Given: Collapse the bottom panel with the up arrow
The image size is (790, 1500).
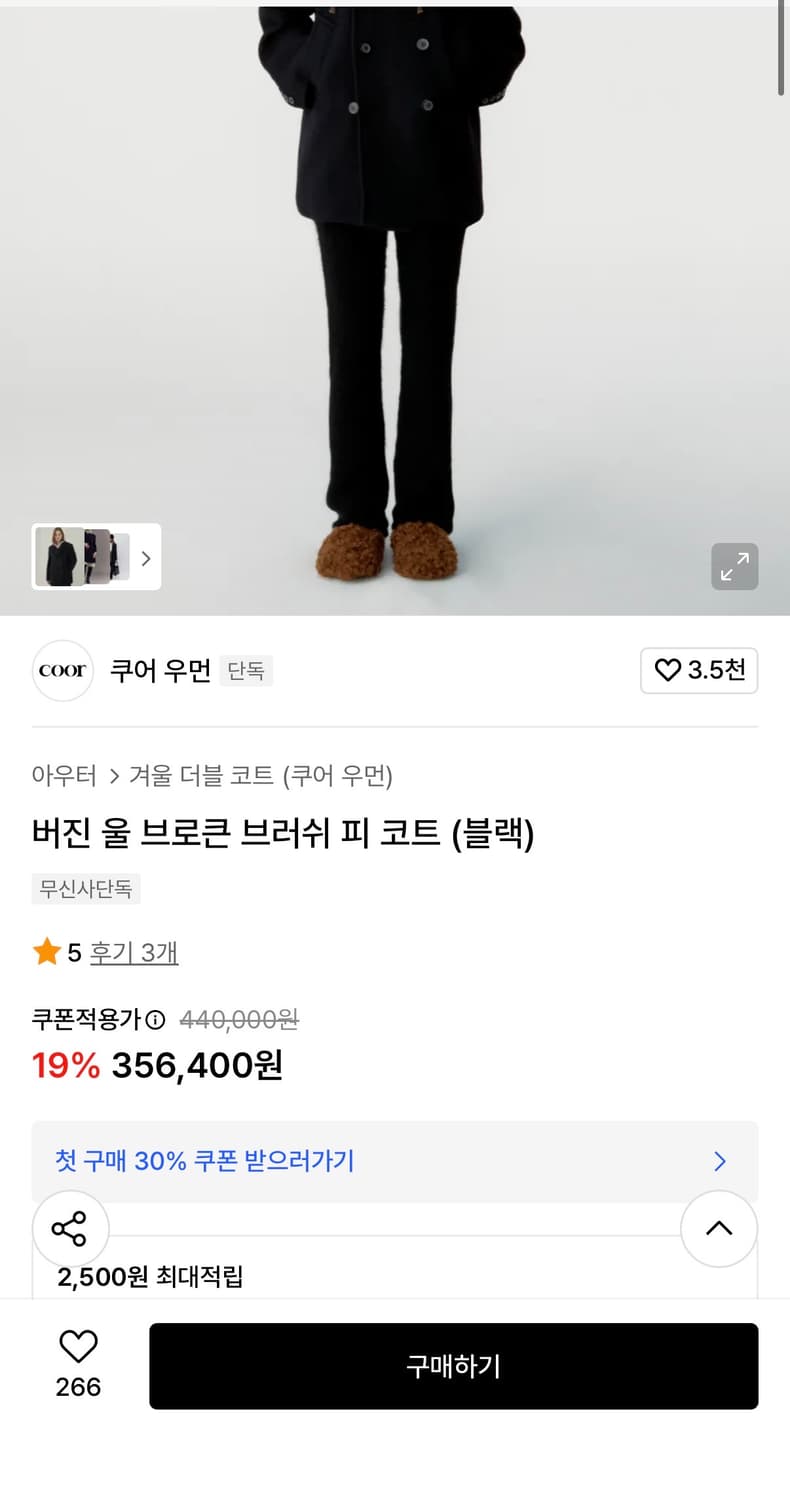Looking at the screenshot, I should [719, 1229].
